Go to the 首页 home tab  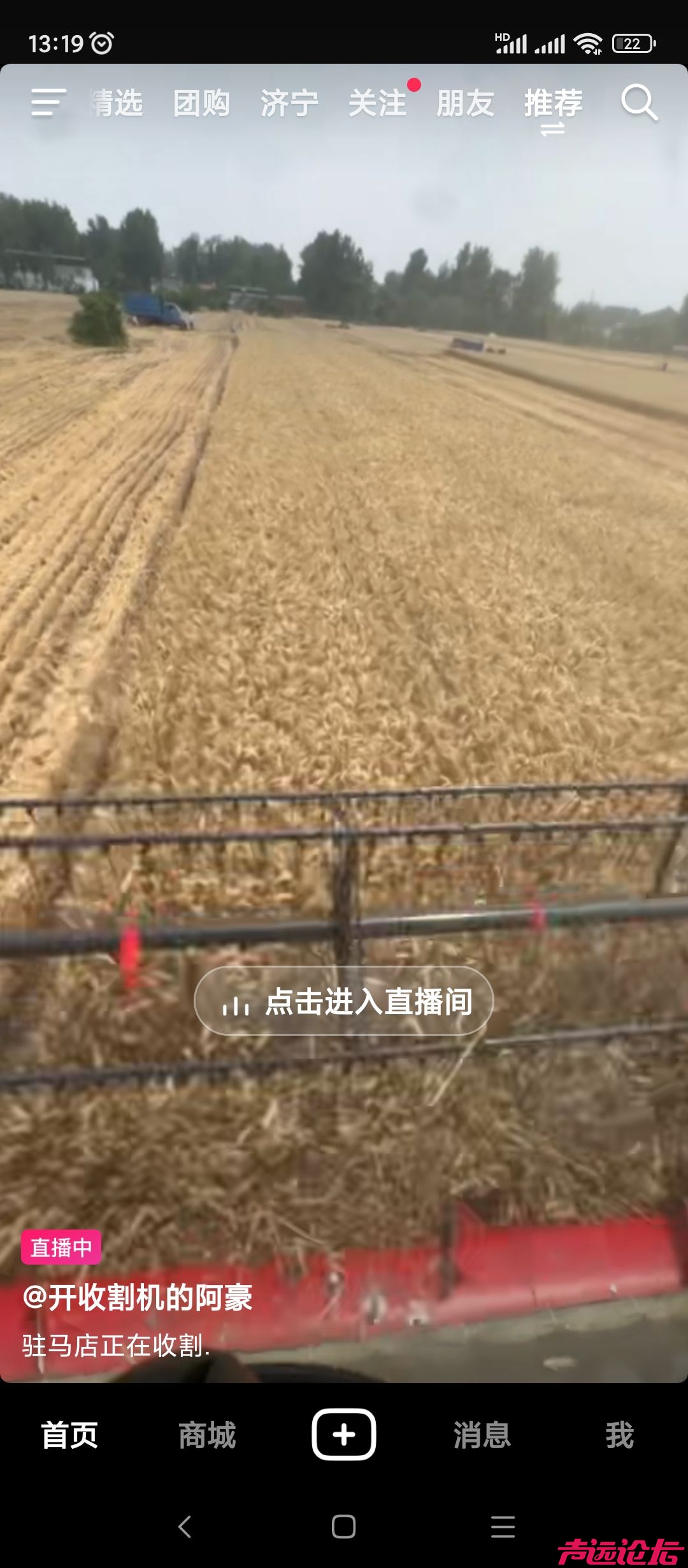coord(69,1435)
